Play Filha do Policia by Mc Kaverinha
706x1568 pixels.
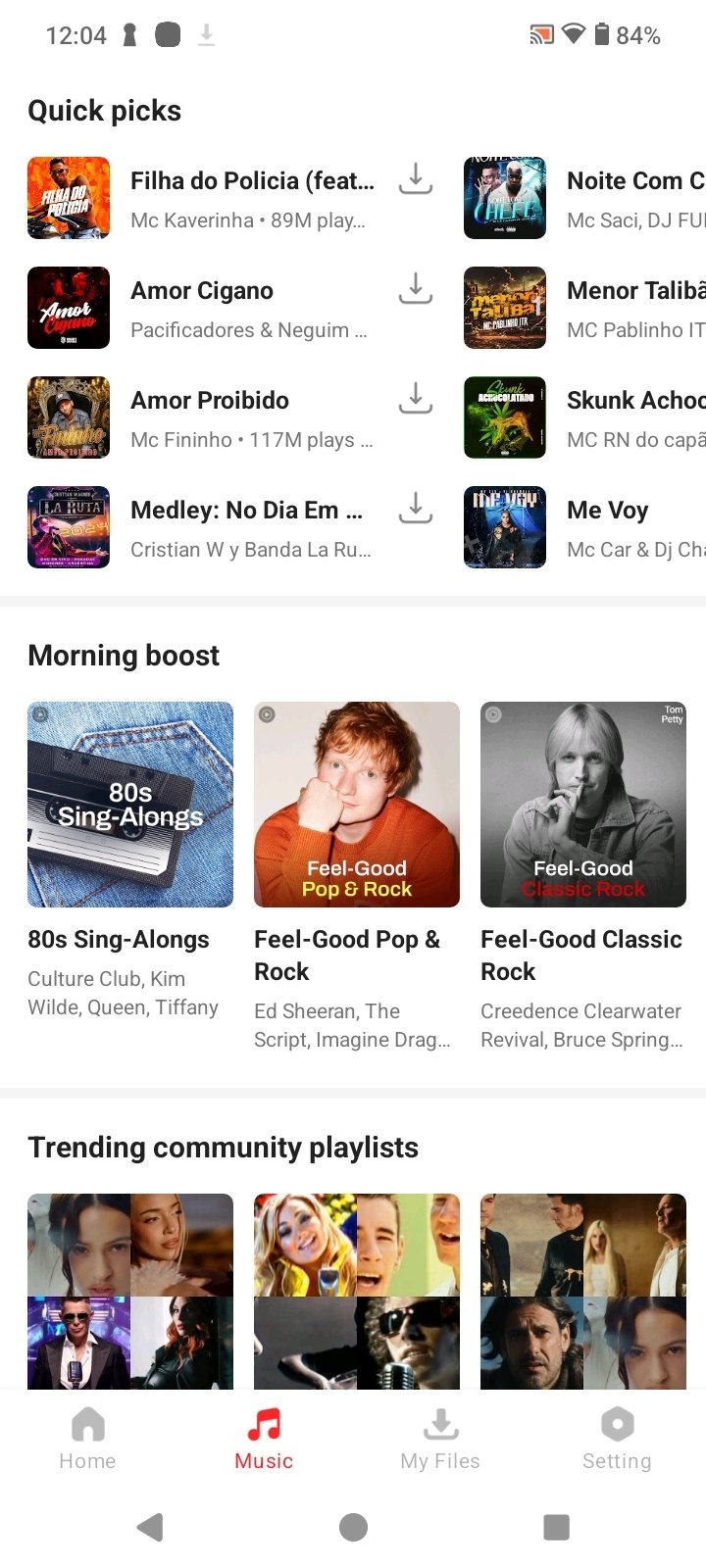pos(251,198)
